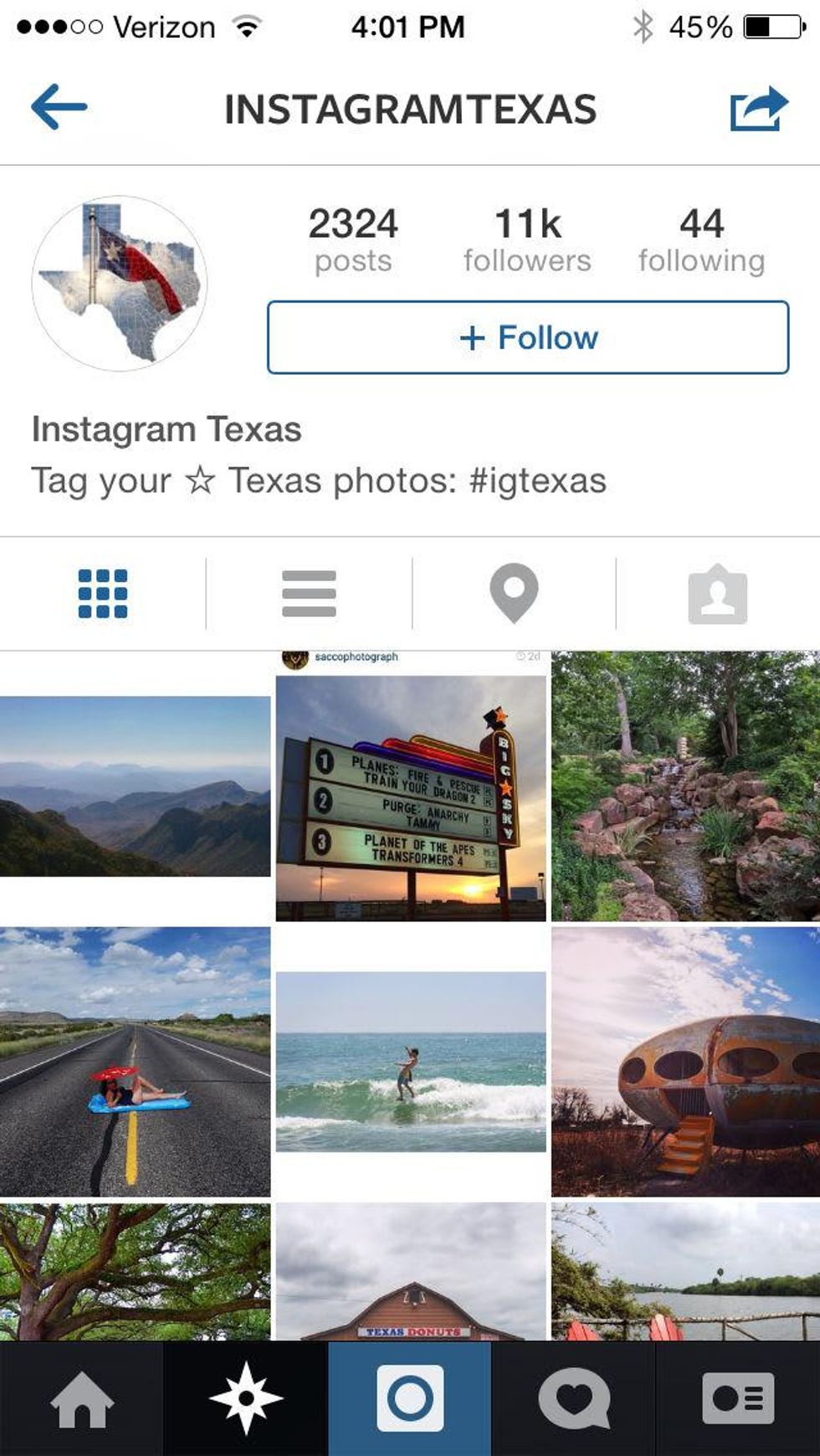Image resolution: width=820 pixels, height=1456 pixels.
Task: View the 44 accounts being followed
Action: pos(703,238)
